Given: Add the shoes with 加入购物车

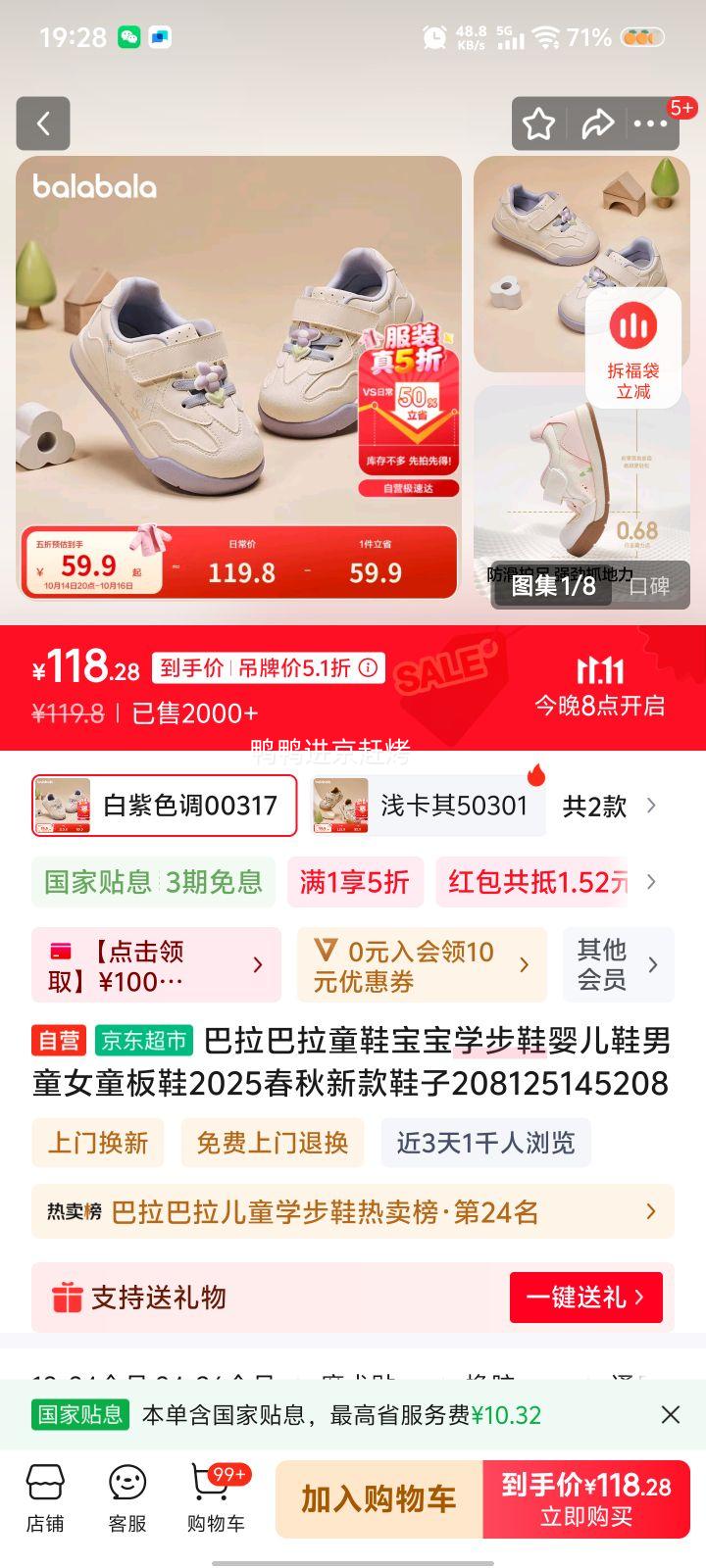Looking at the screenshot, I should click(x=378, y=1499).
